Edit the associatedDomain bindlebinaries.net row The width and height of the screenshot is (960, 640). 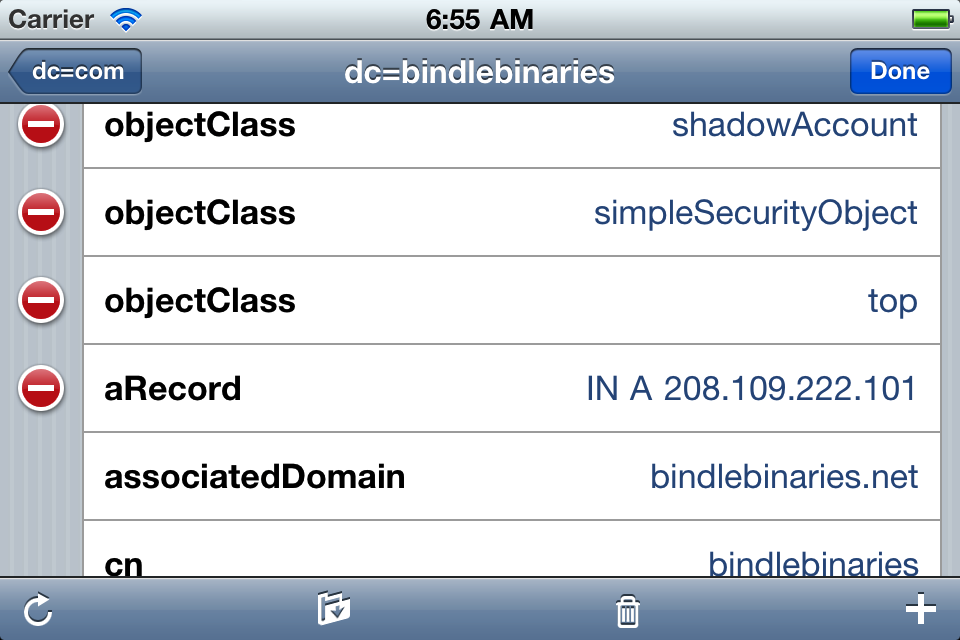coord(511,476)
